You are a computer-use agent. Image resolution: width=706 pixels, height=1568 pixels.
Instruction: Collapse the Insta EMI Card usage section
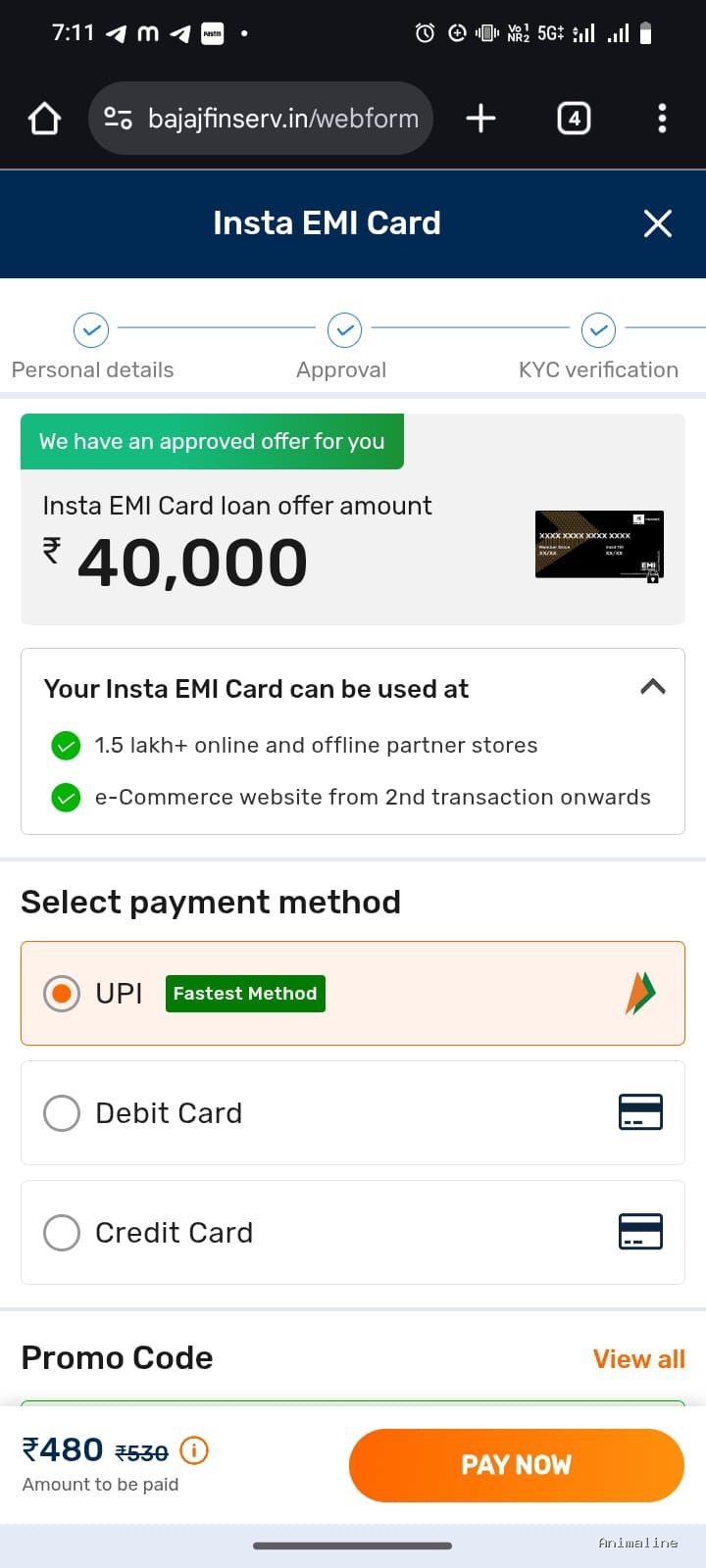pyautogui.click(x=652, y=687)
